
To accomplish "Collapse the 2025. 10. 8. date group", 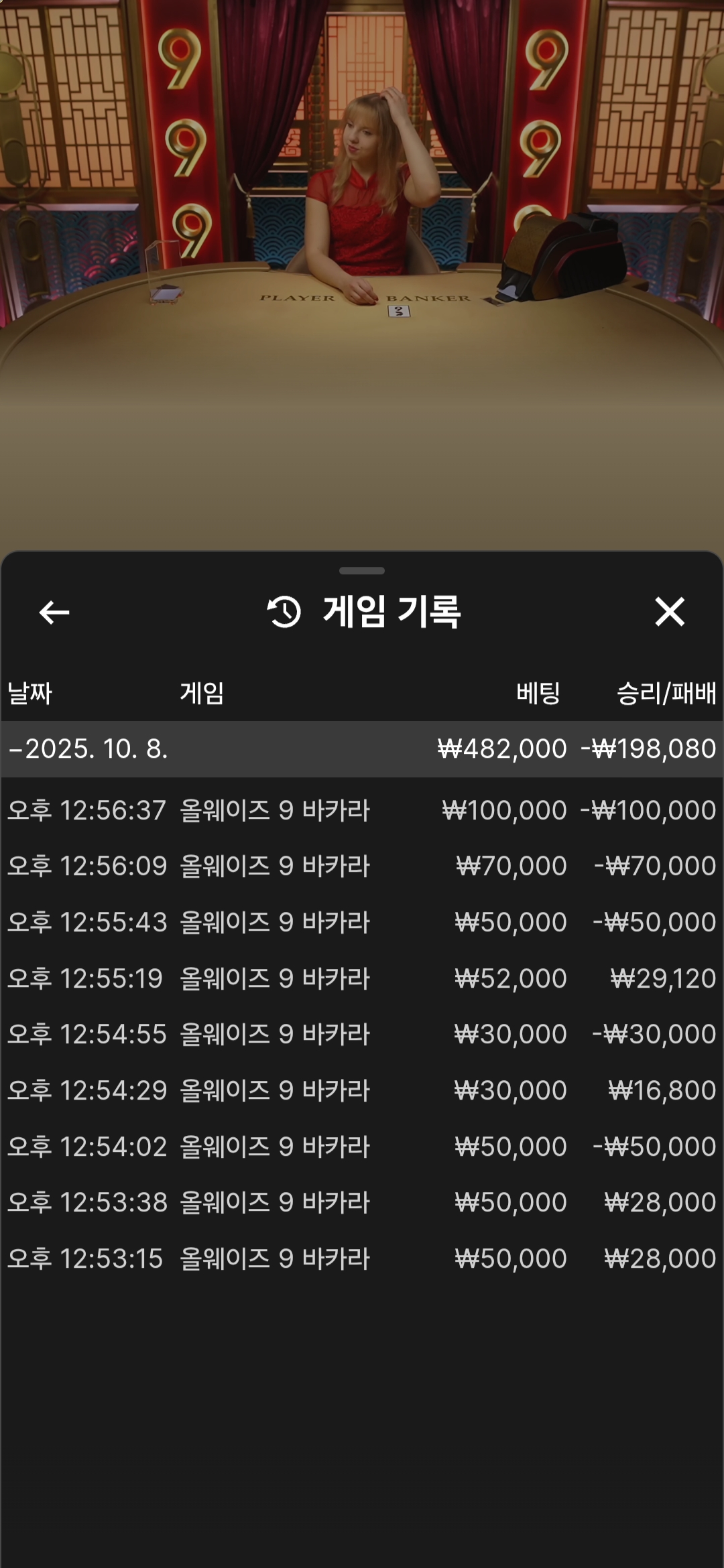I will (88, 748).
